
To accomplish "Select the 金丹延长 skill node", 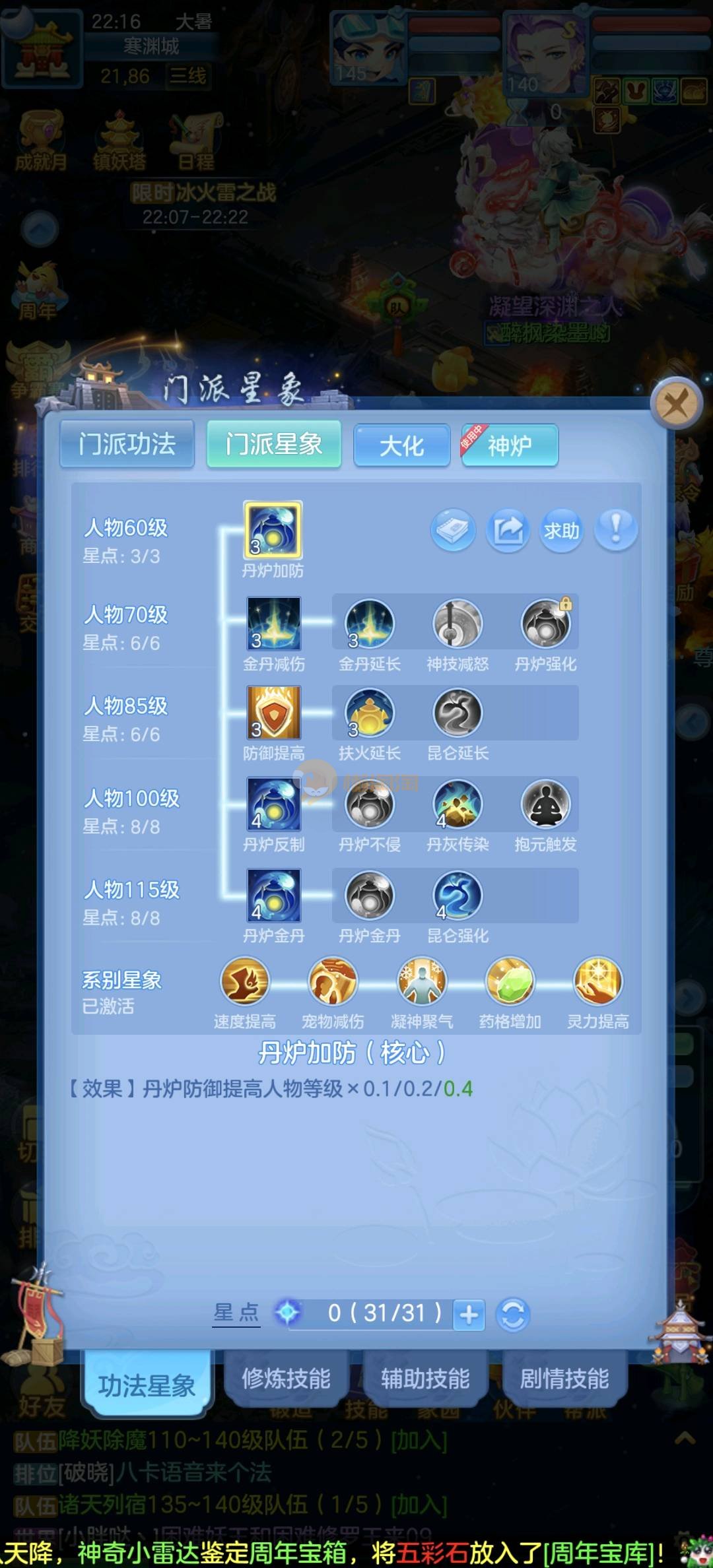I will pos(369,624).
